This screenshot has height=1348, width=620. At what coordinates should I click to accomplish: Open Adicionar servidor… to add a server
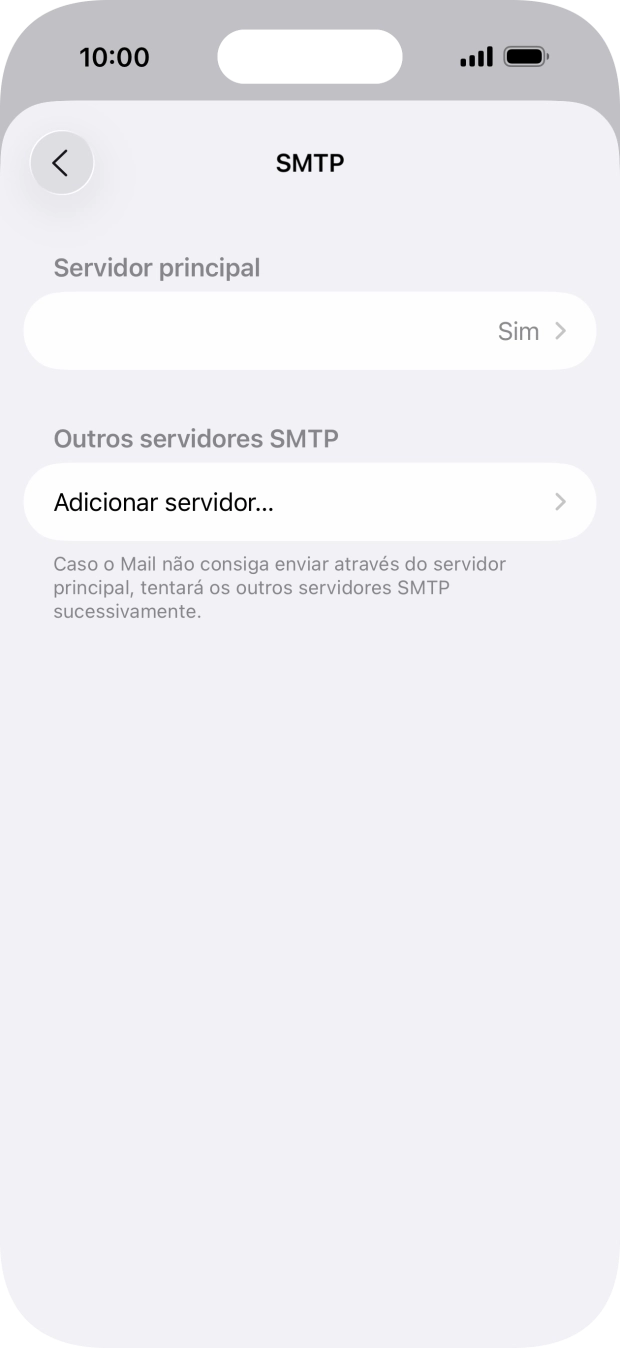click(310, 502)
